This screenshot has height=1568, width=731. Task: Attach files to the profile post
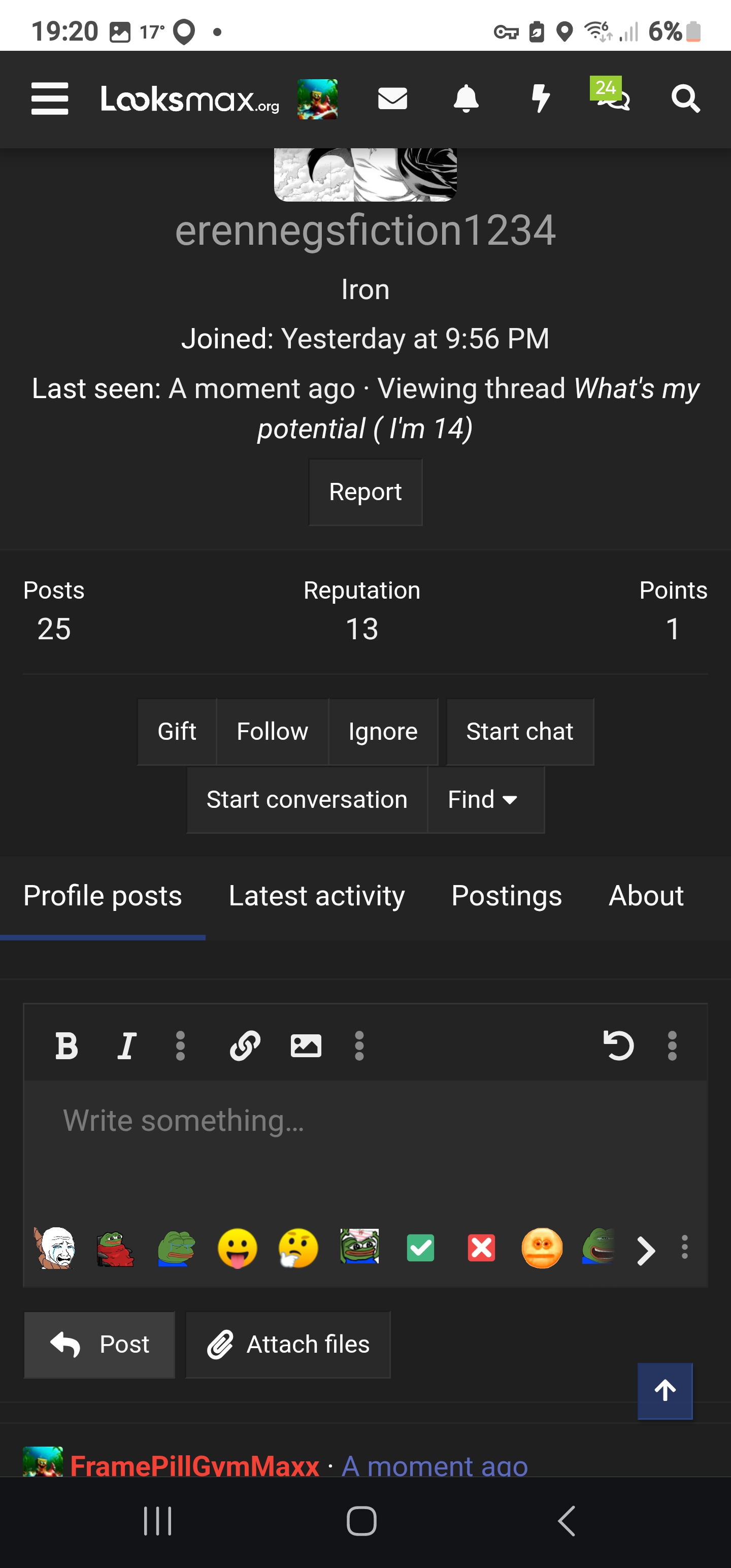coord(288,1345)
